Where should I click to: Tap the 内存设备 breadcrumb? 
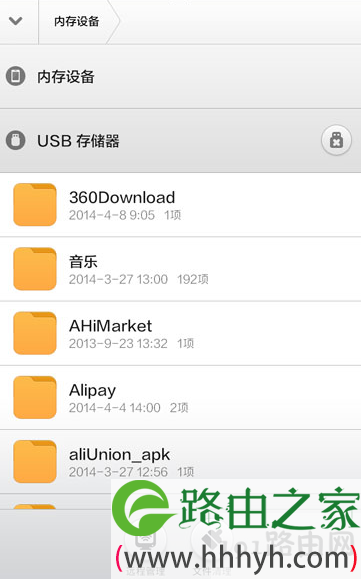tap(77, 21)
